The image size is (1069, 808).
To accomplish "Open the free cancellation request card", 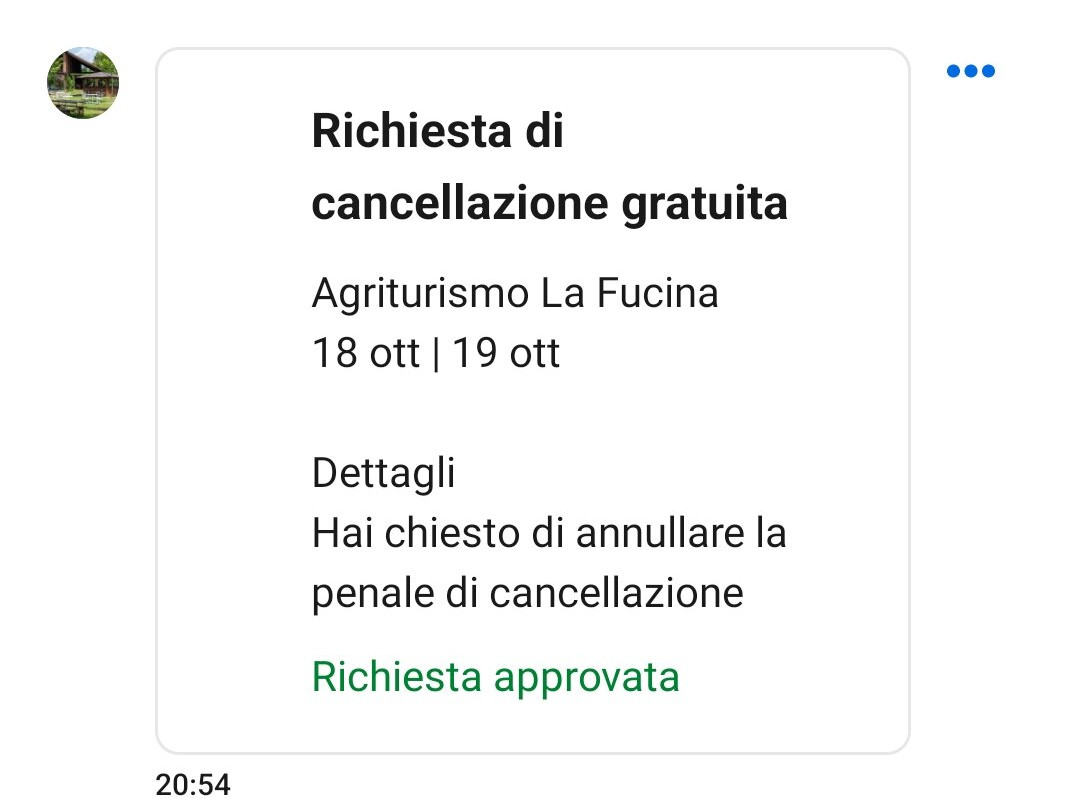I will click(x=533, y=401).
